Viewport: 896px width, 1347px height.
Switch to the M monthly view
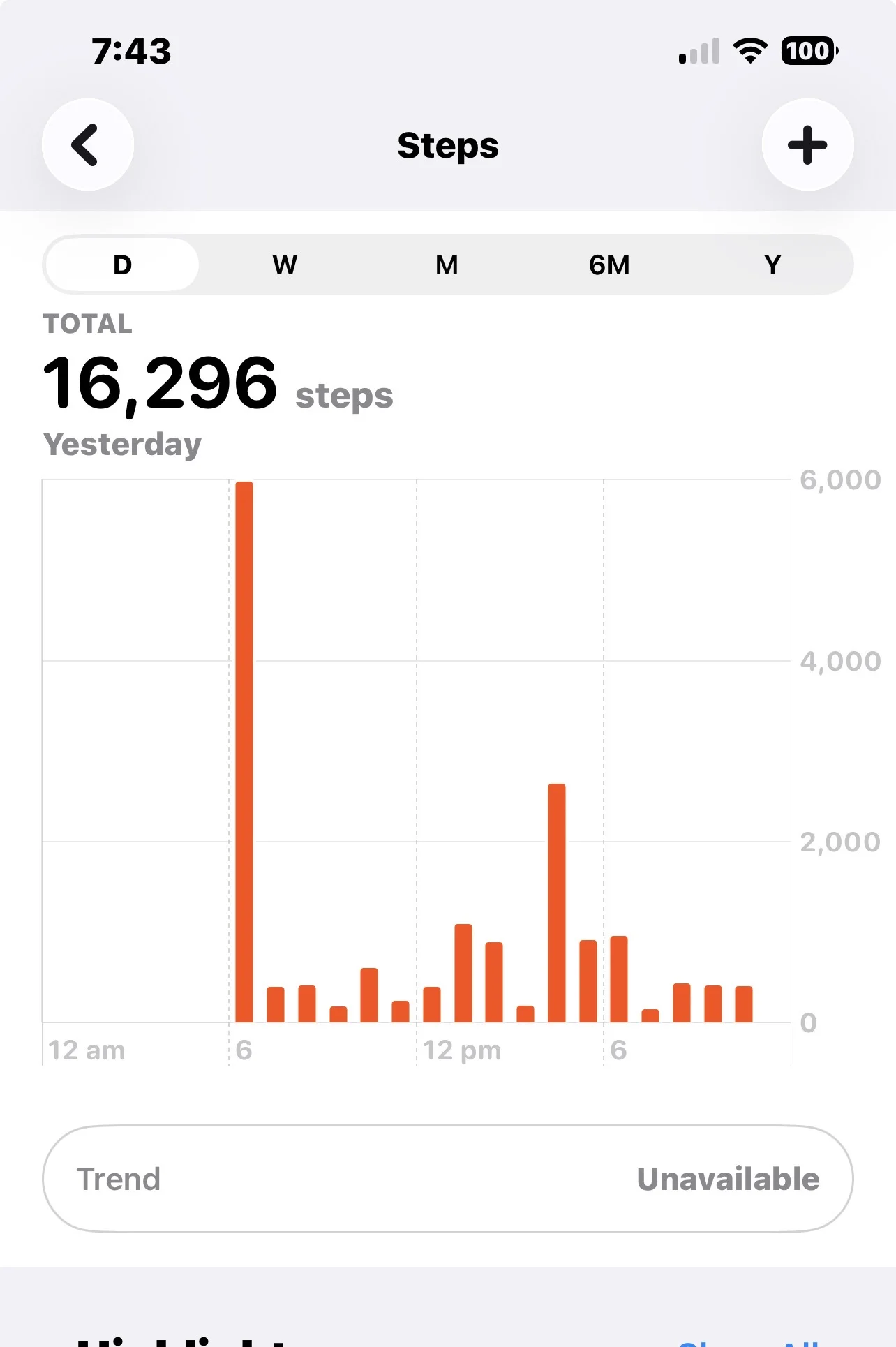447,265
